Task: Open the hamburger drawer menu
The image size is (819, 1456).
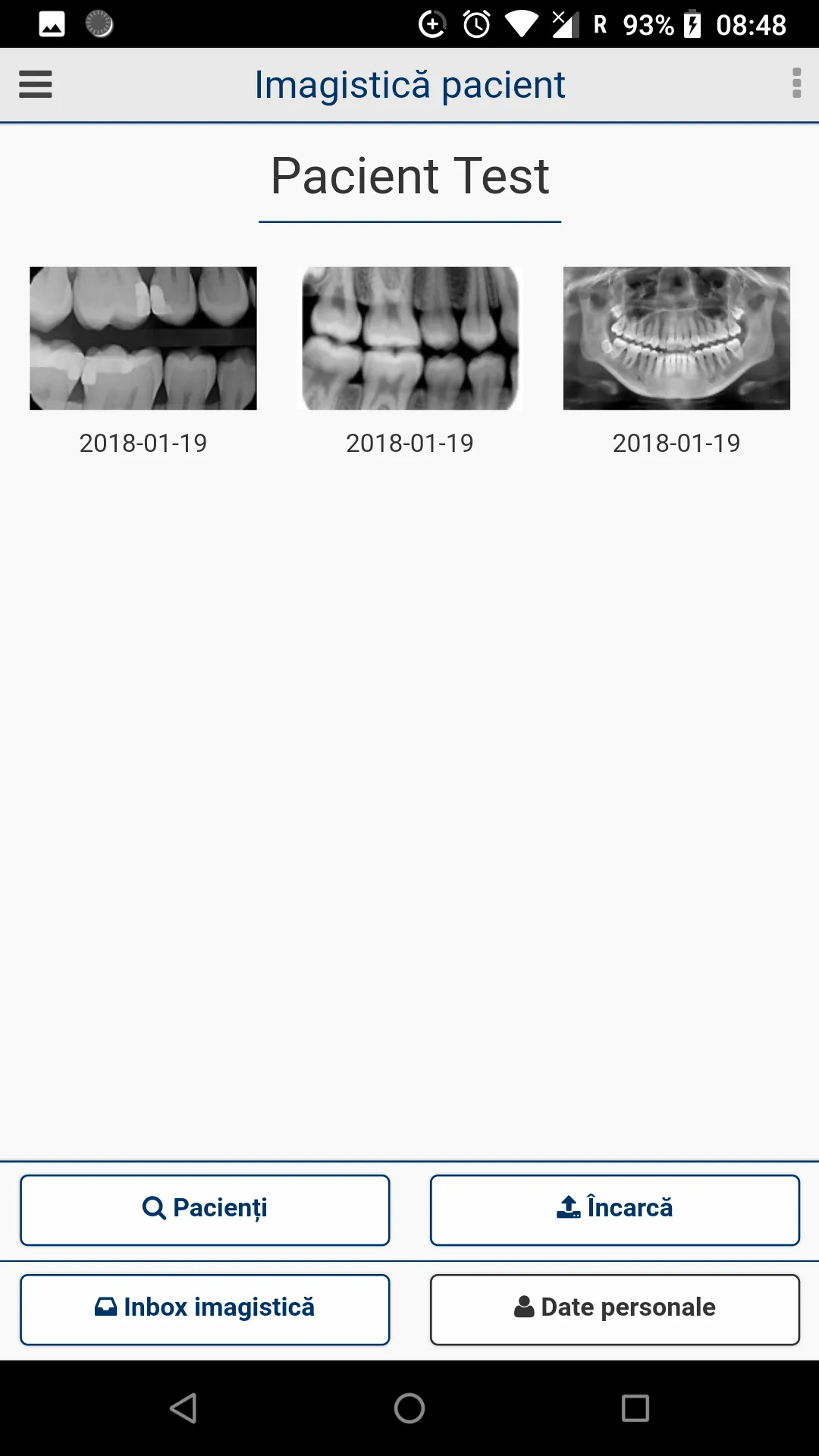Action: (36, 84)
